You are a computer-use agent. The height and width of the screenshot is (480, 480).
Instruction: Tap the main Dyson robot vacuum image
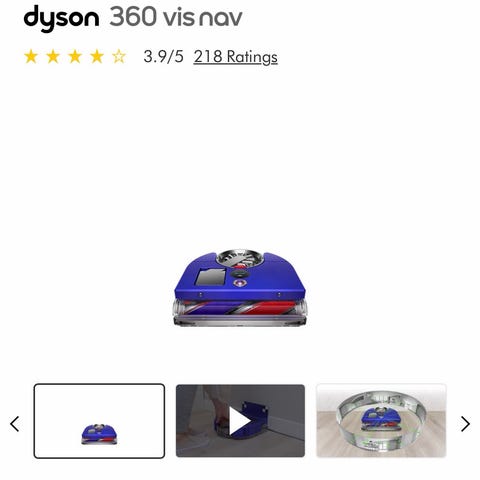click(239, 287)
